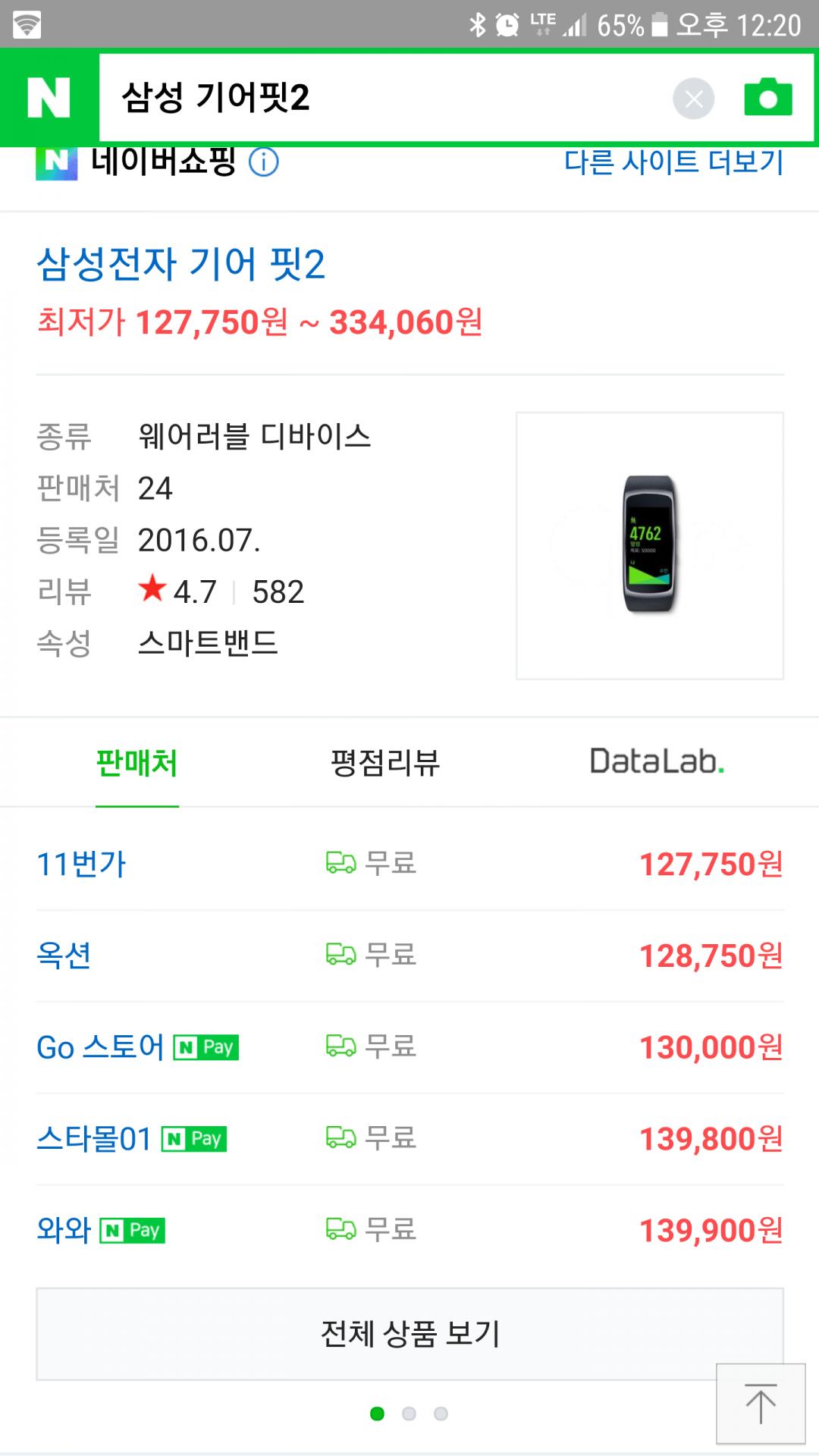
Task: Select the 판매처 tab
Action: tap(136, 763)
